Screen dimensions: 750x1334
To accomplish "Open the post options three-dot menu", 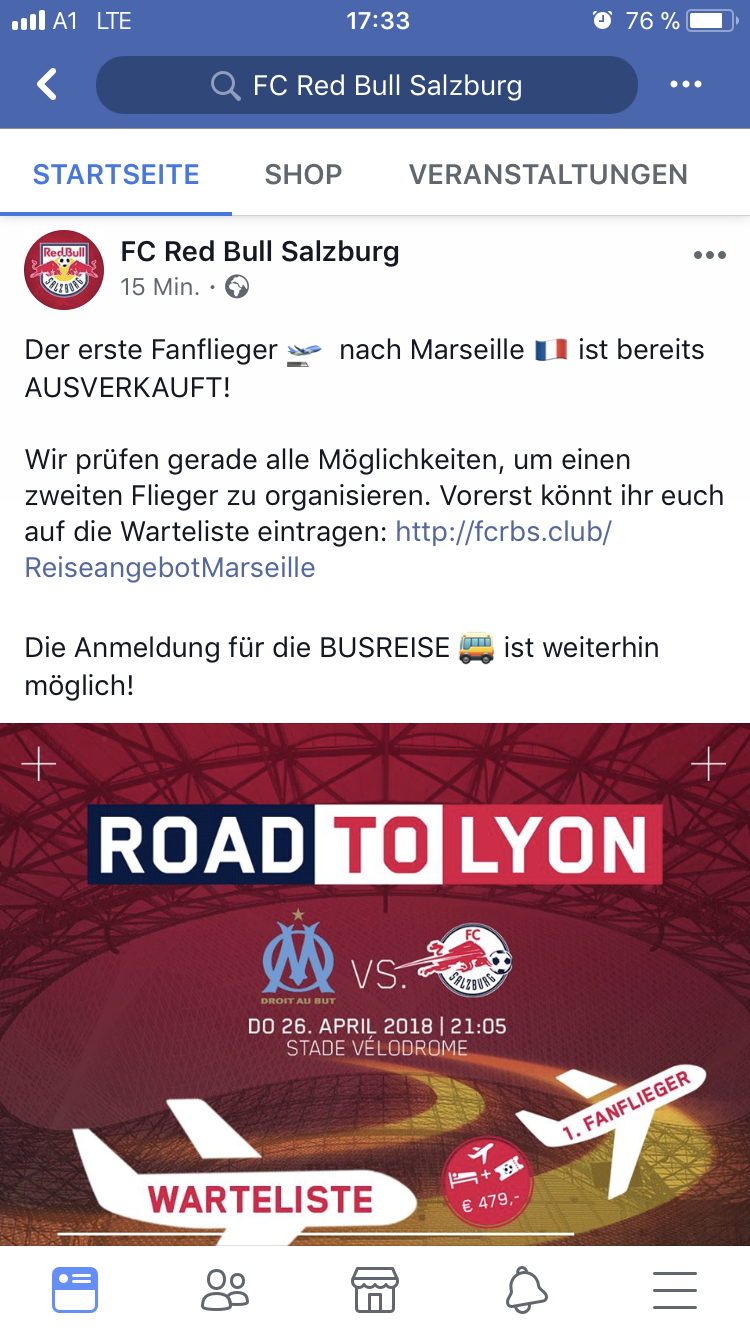I will click(709, 256).
